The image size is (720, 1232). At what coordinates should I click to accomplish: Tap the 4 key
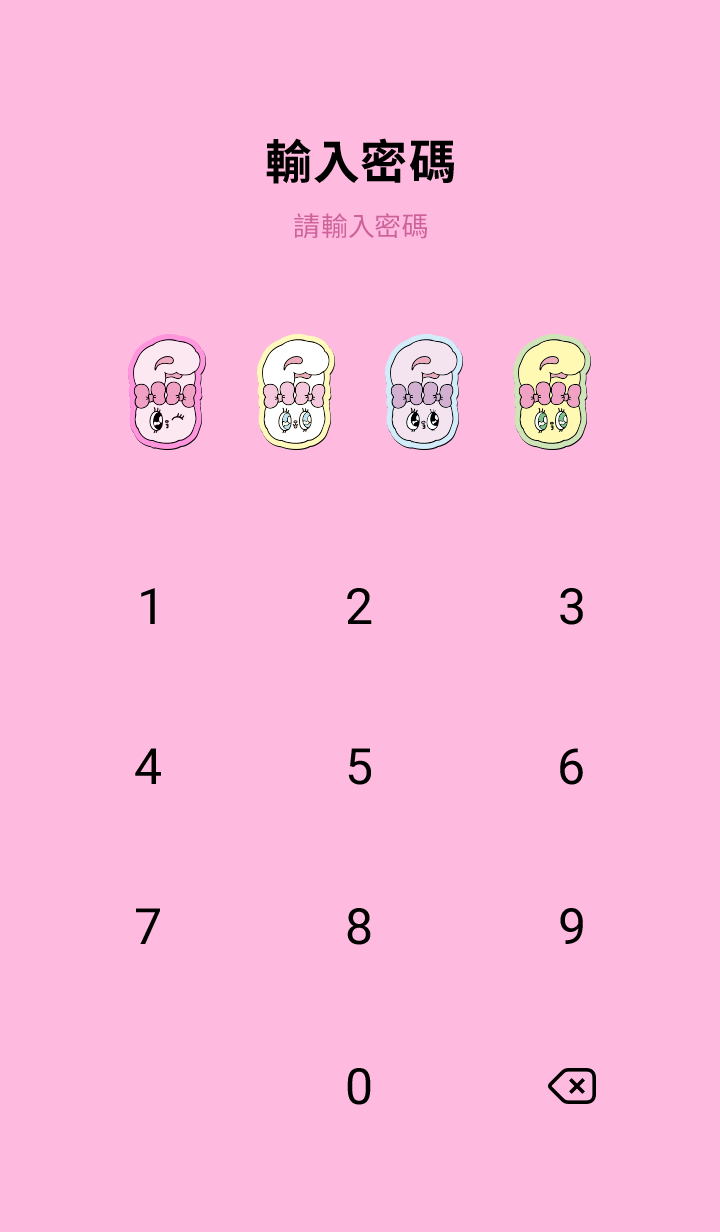click(148, 767)
